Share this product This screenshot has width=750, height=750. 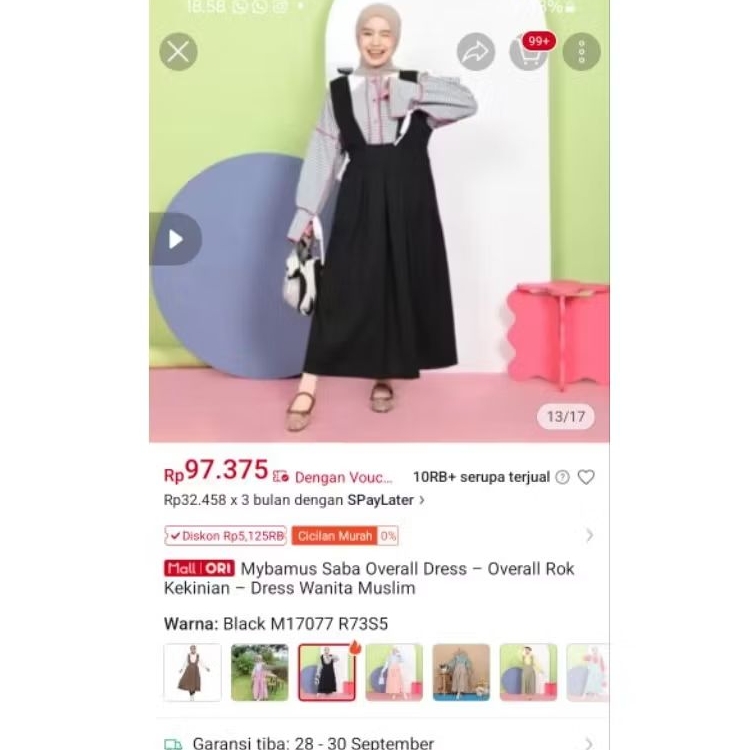476,51
